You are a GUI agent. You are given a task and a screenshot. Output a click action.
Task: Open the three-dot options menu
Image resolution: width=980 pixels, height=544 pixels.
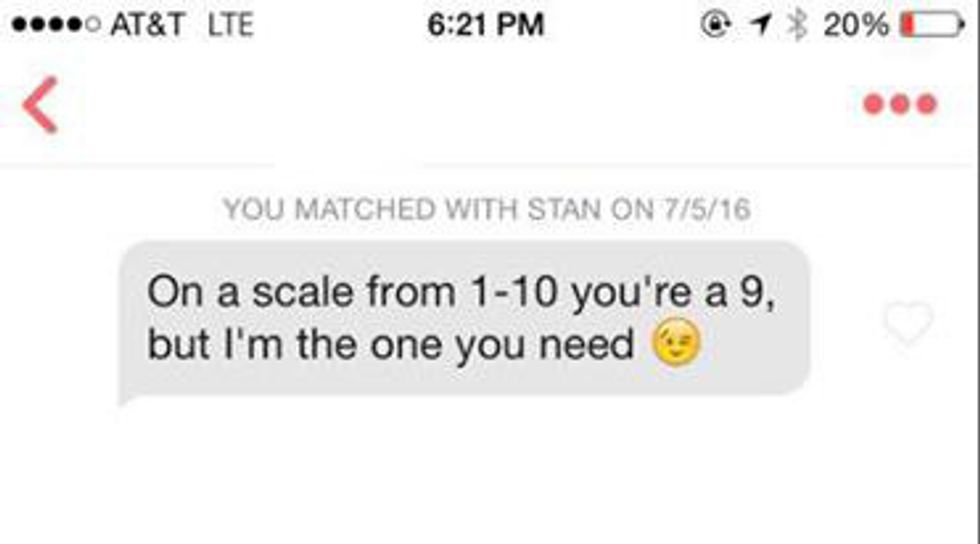click(x=900, y=103)
